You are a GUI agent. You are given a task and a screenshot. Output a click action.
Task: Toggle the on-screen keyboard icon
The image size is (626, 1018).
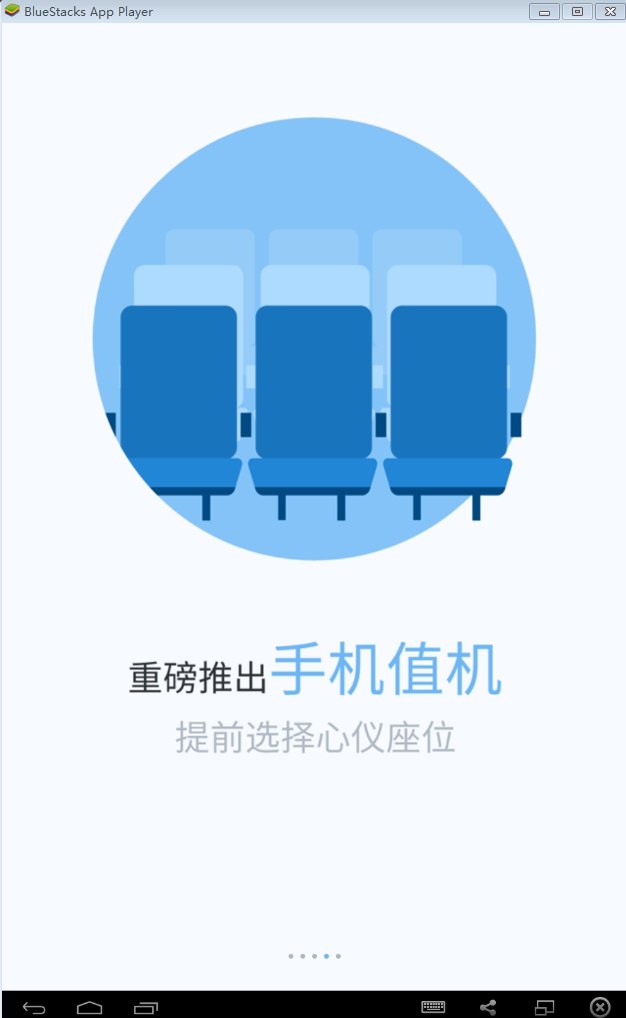[x=433, y=1007]
